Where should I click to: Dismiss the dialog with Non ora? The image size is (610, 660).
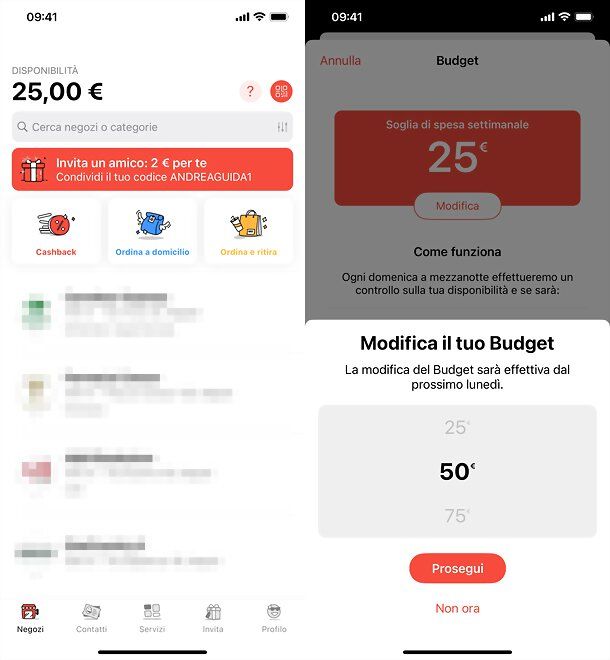point(457,608)
